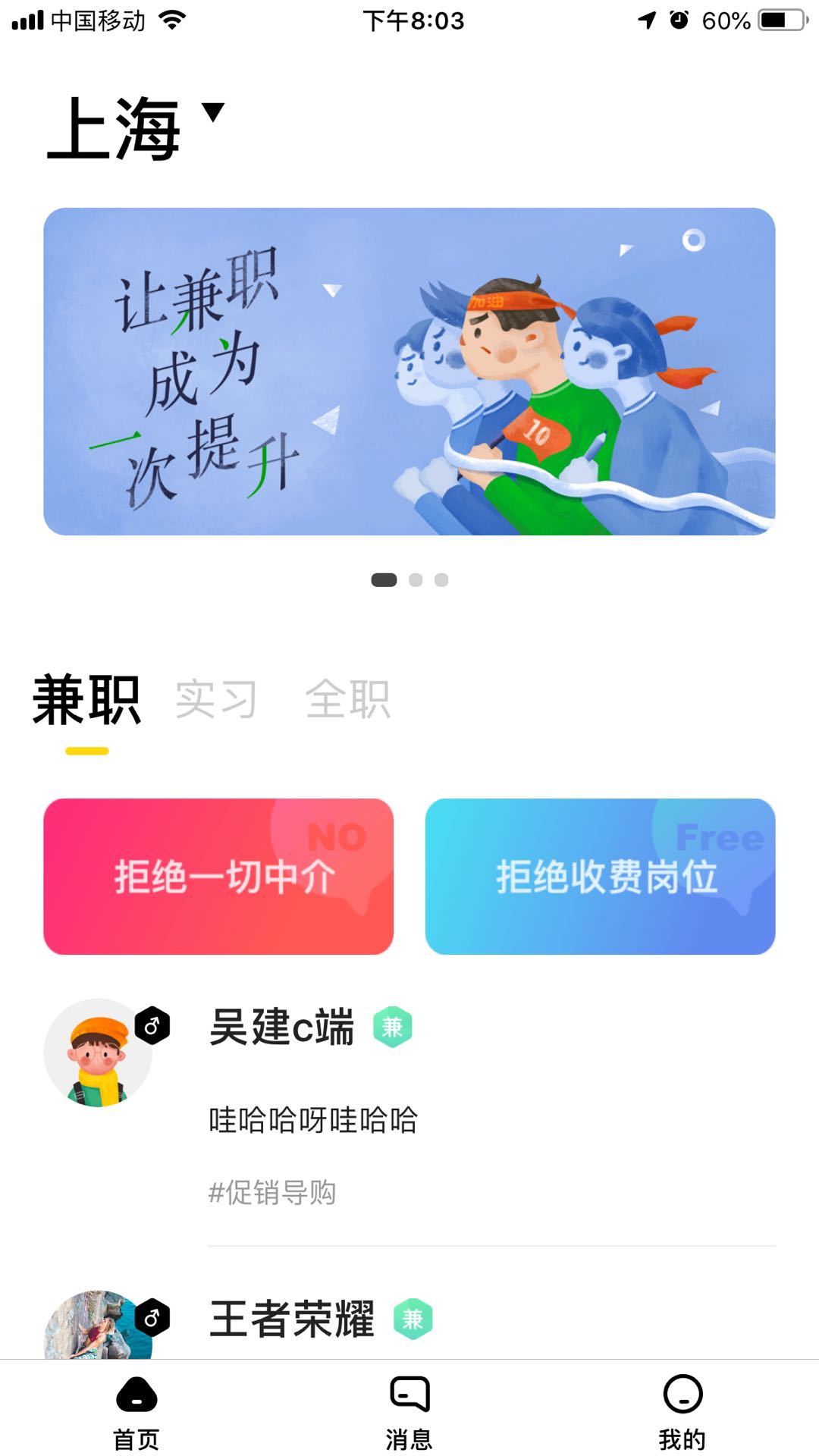The height and width of the screenshot is (1456, 819).
Task: Select the third carousel indicator dot
Action: 442,579
